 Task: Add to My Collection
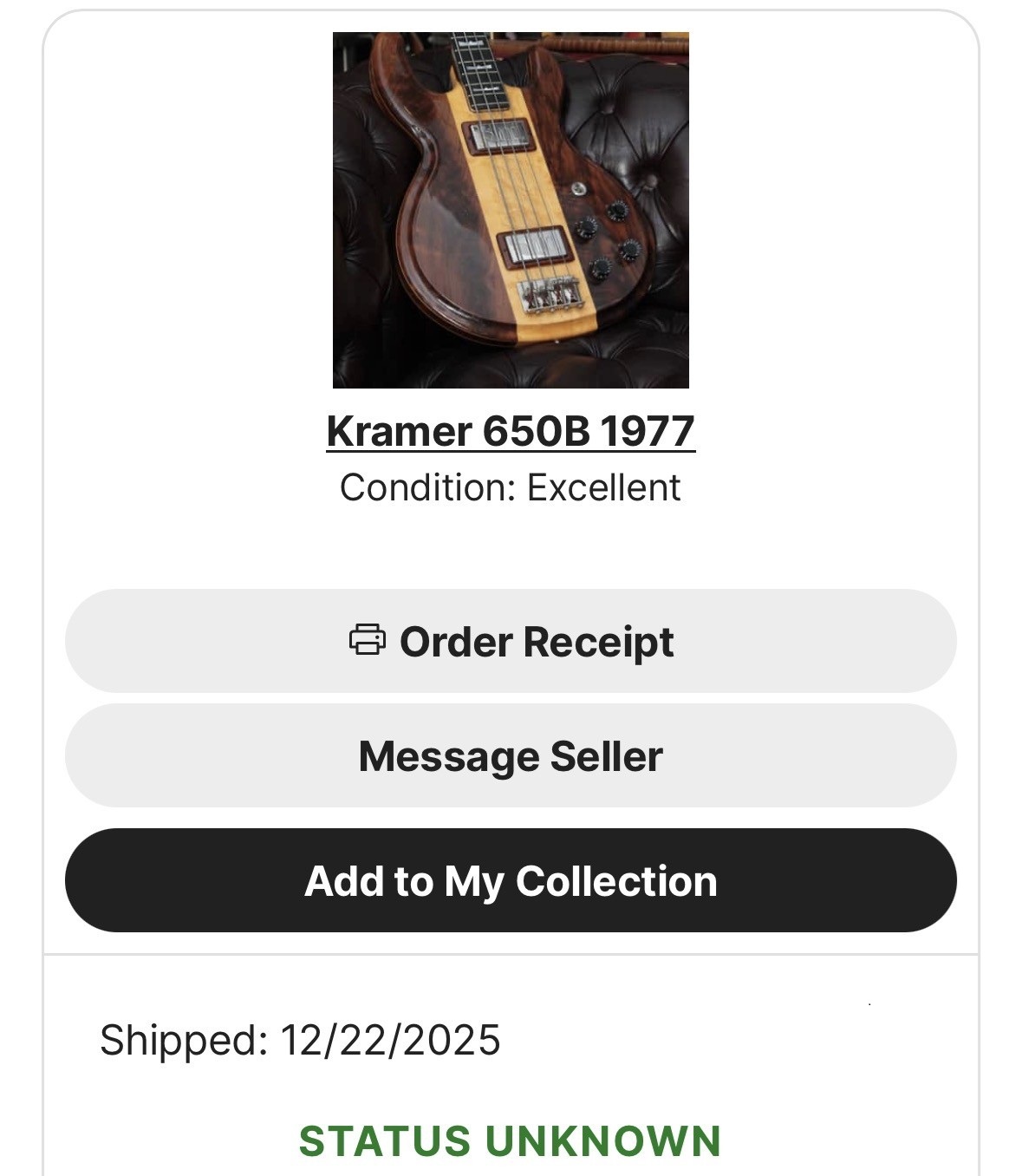click(511, 880)
